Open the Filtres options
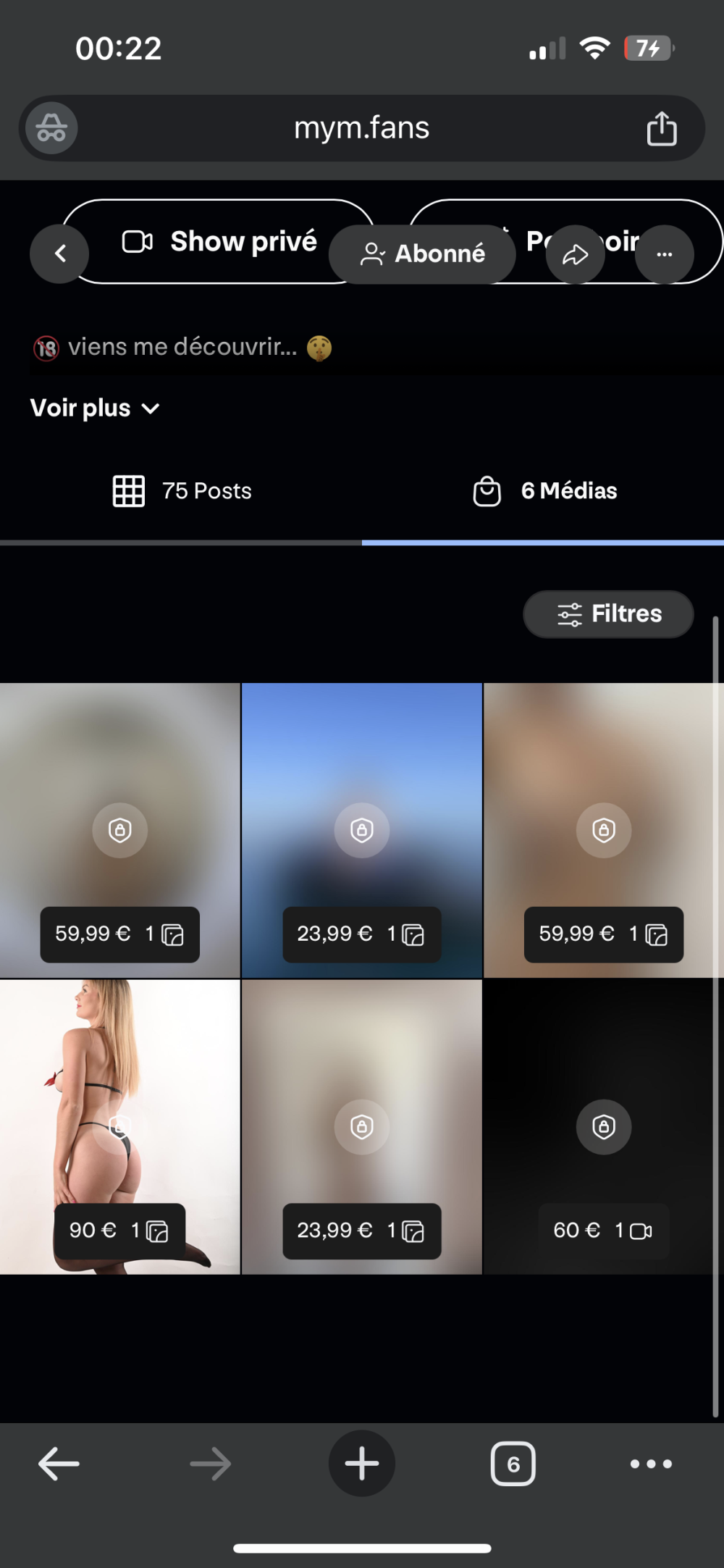The height and width of the screenshot is (1568, 724). tap(608, 614)
